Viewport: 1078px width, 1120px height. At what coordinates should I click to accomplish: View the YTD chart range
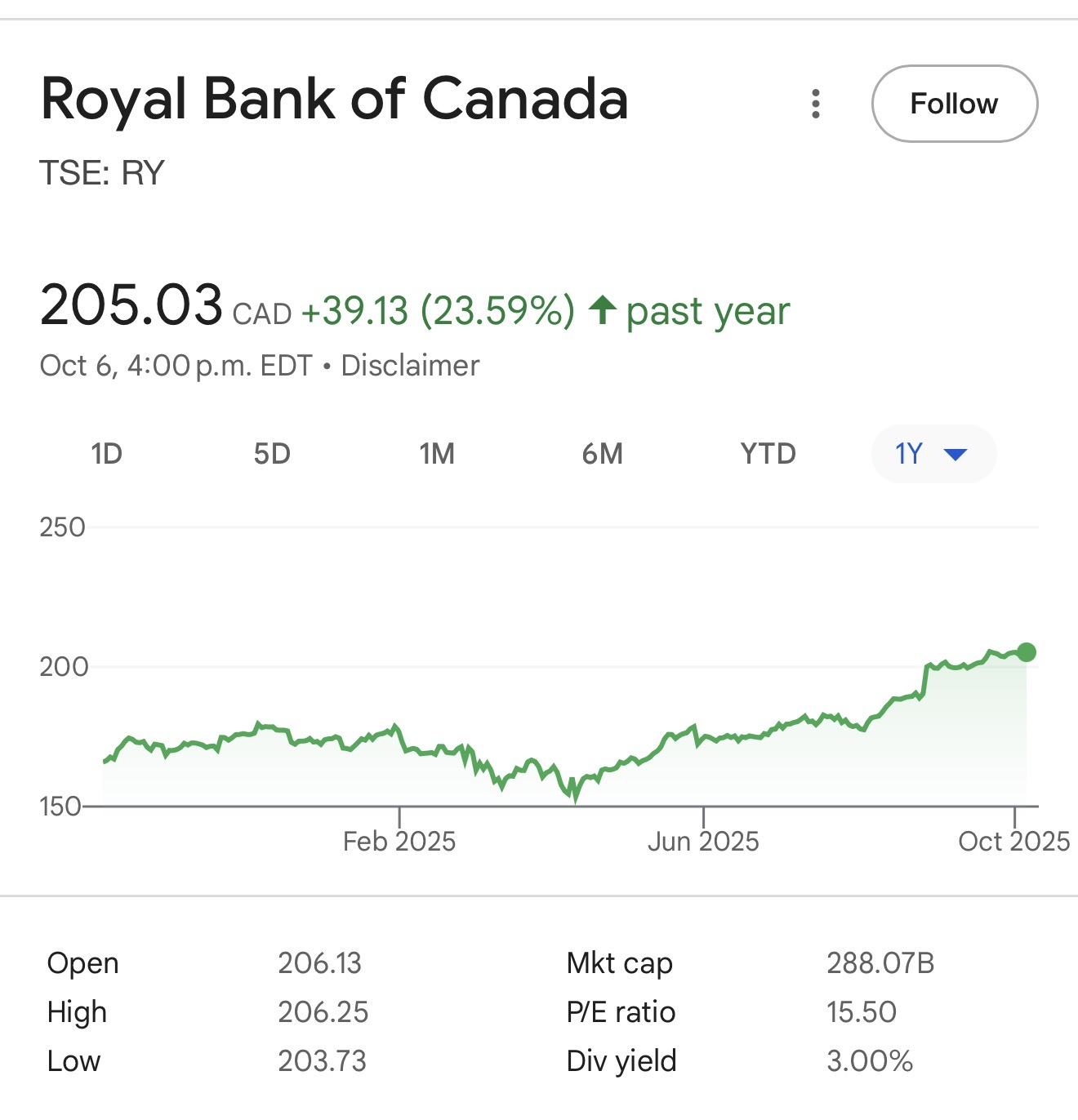click(x=768, y=454)
